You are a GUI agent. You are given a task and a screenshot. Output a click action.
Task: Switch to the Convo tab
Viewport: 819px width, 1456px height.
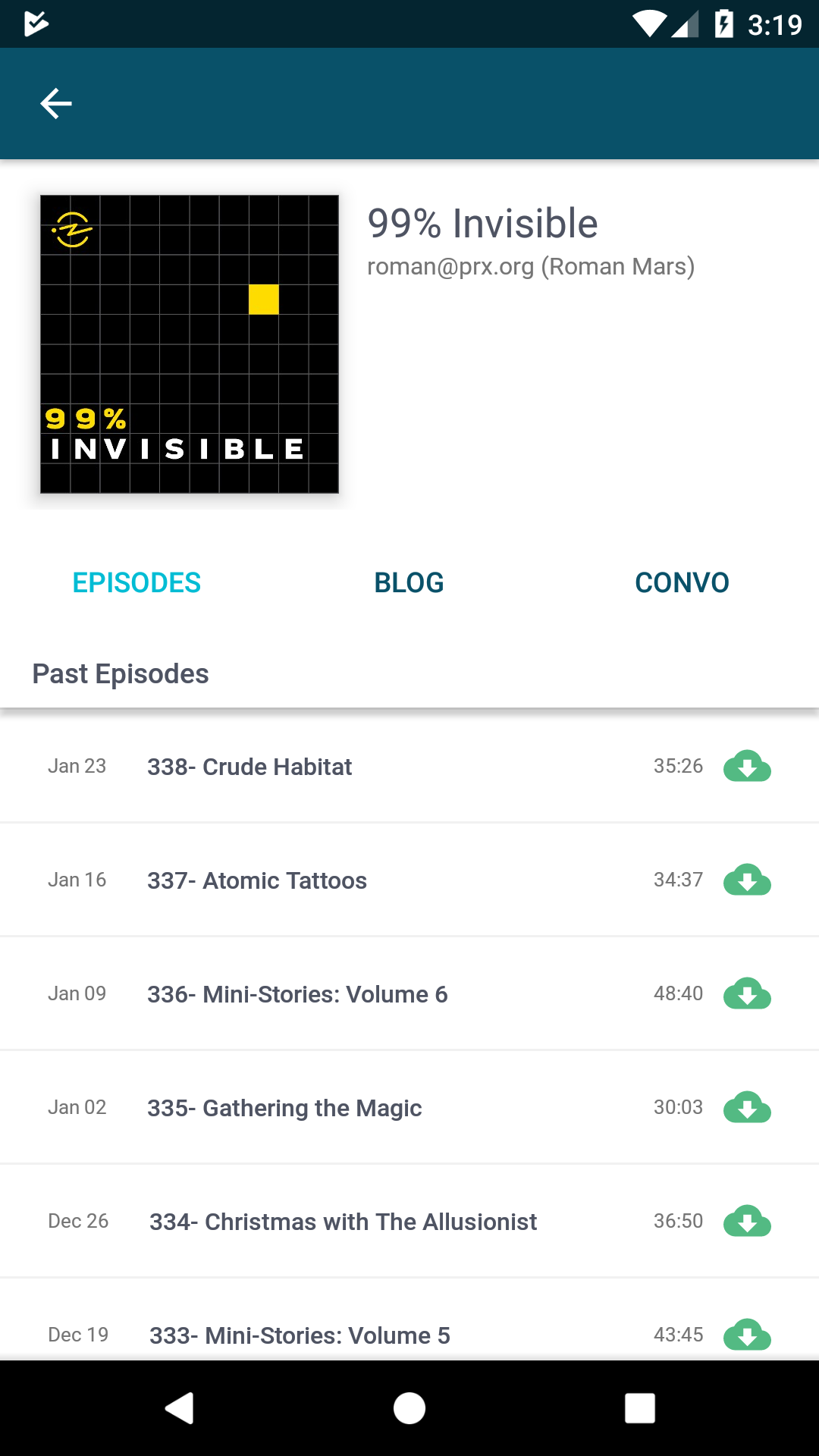(682, 582)
